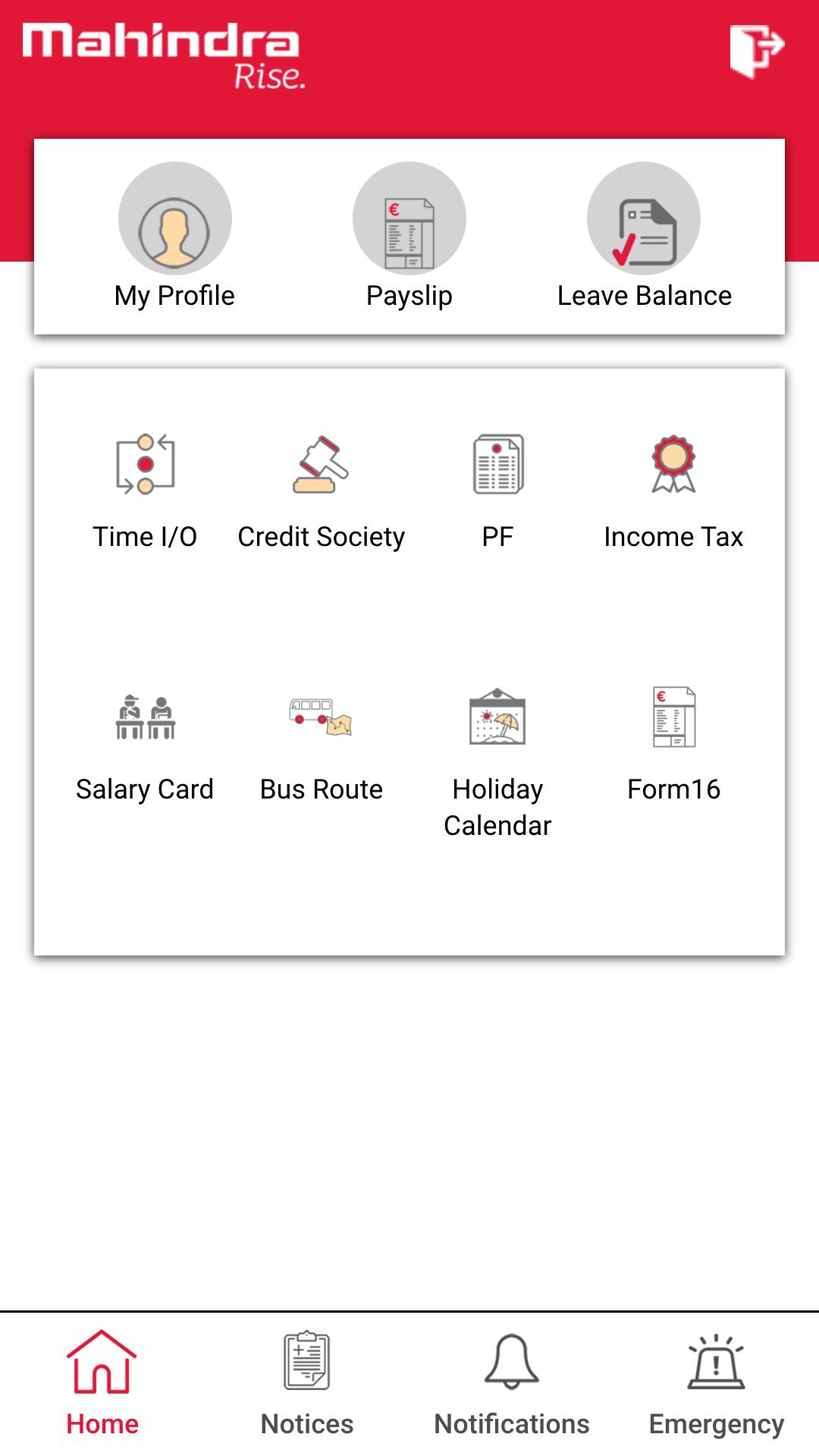Screen dimensions: 819x1456
Task: Open the Holiday Calendar
Action: click(x=497, y=764)
